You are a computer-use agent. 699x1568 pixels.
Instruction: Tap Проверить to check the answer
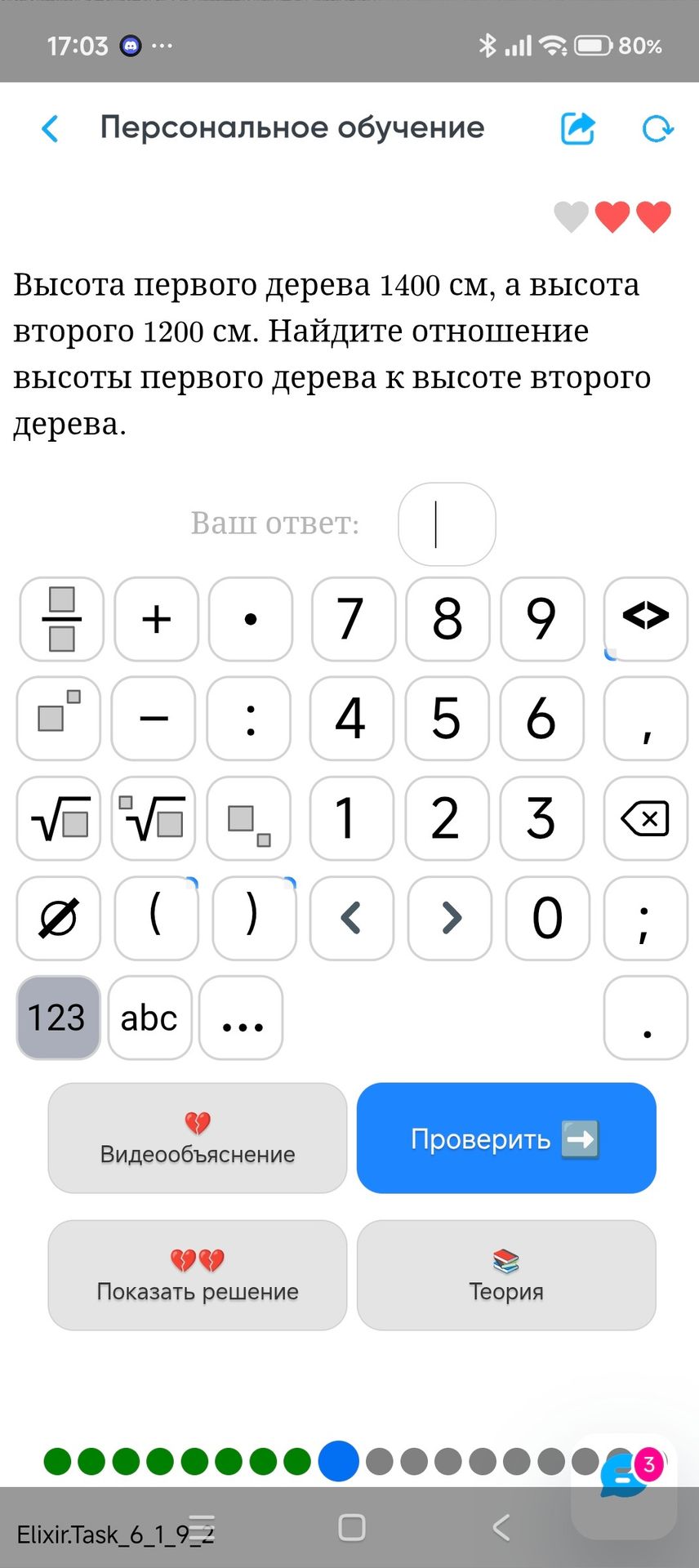[x=506, y=1138]
